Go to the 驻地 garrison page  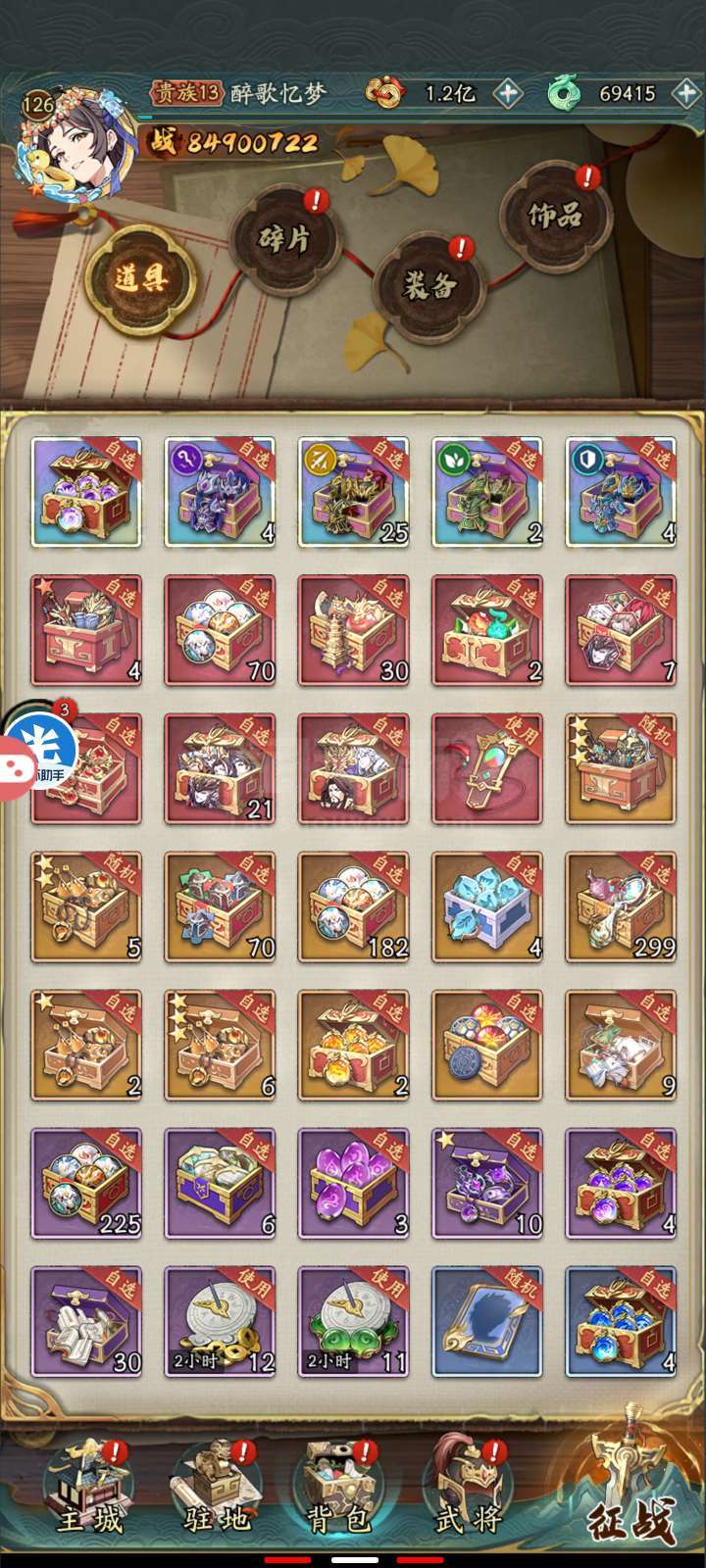click(217, 1490)
